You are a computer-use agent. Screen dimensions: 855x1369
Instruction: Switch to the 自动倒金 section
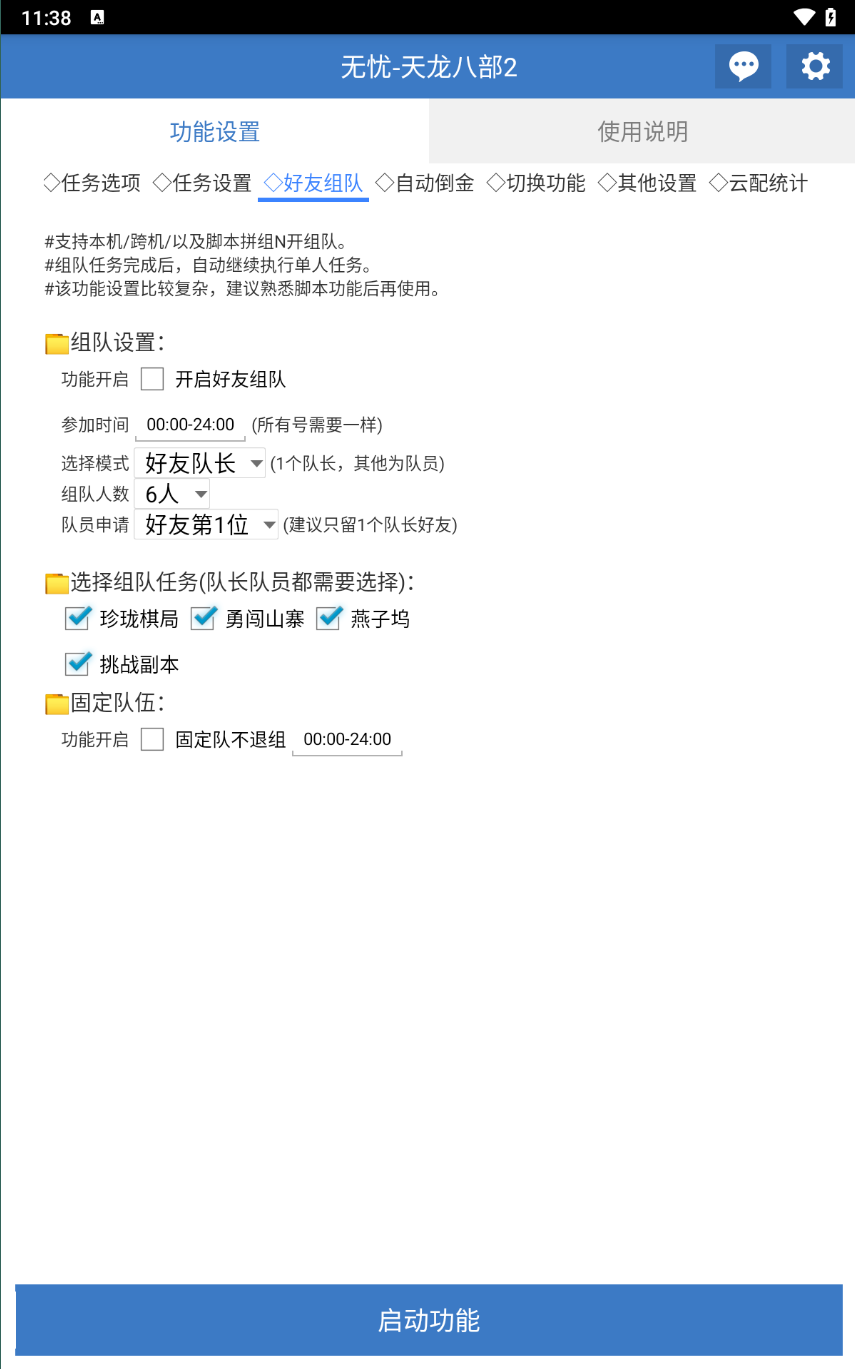(x=425, y=183)
